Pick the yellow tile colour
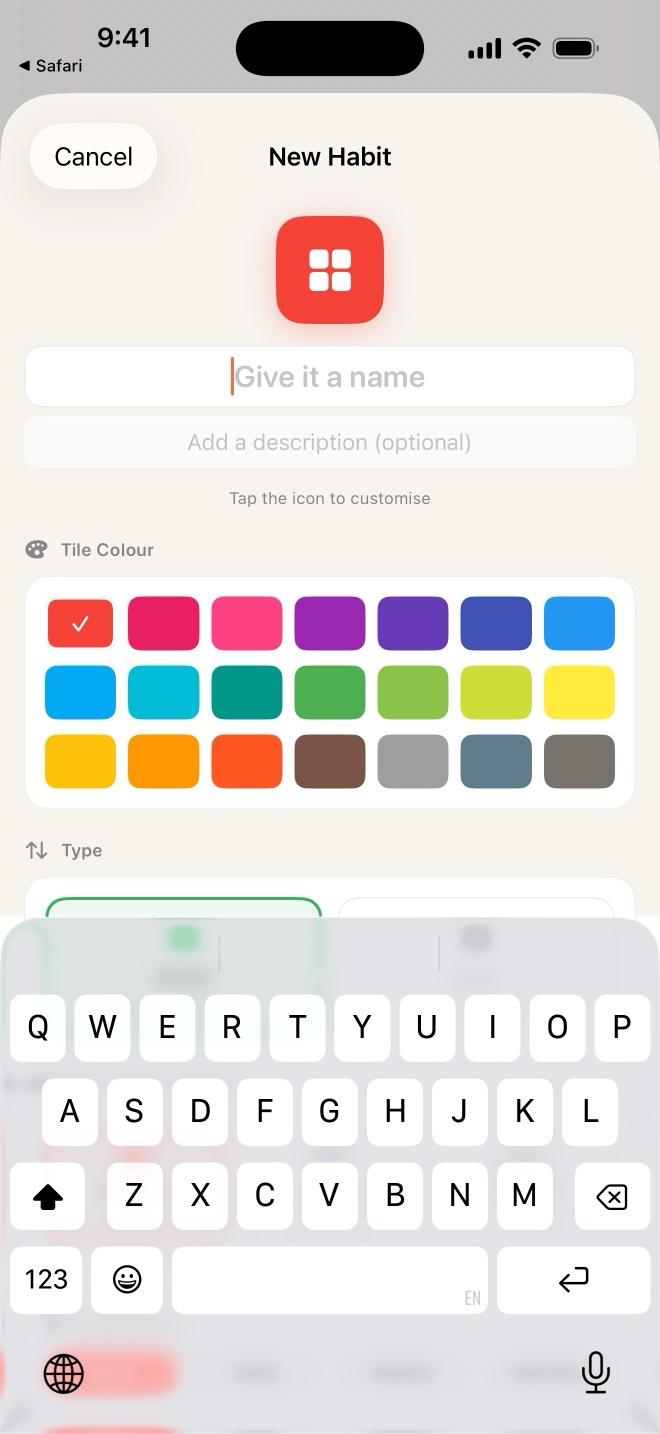Viewport: 660px width, 1434px height. (x=579, y=692)
